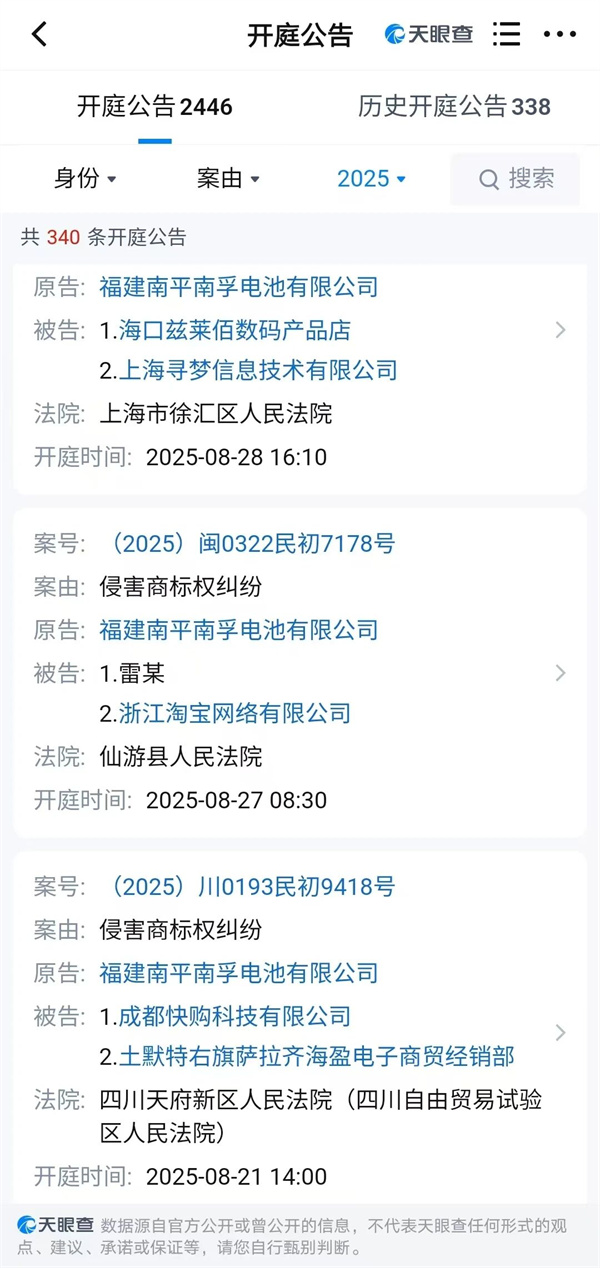Switch to 历史开庭公告 338 tab
600x1268 pixels.
(454, 107)
